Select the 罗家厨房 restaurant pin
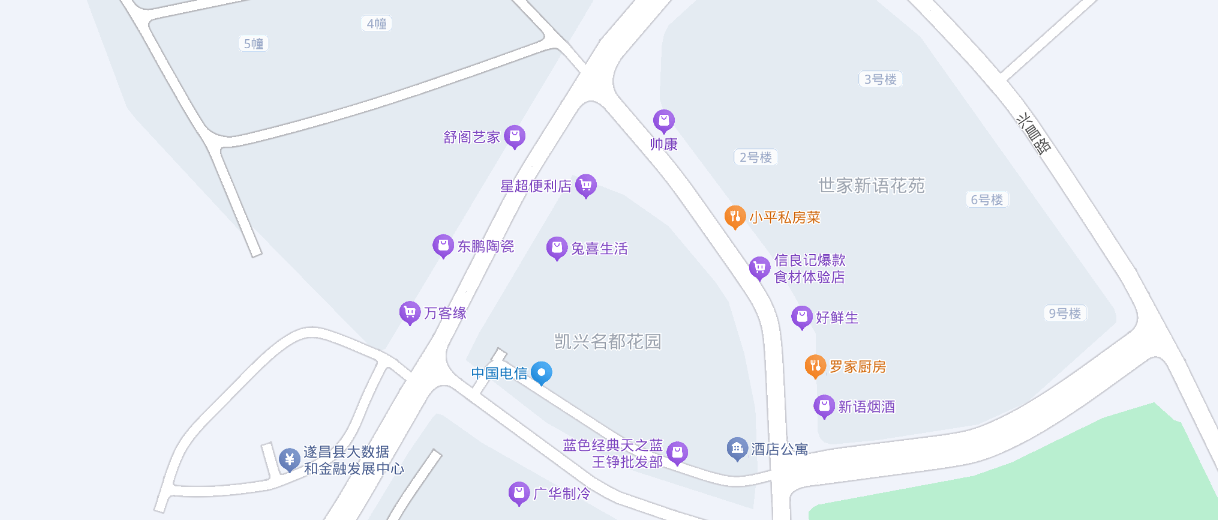Viewport: 1218px width, 520px height. [816, 366]
